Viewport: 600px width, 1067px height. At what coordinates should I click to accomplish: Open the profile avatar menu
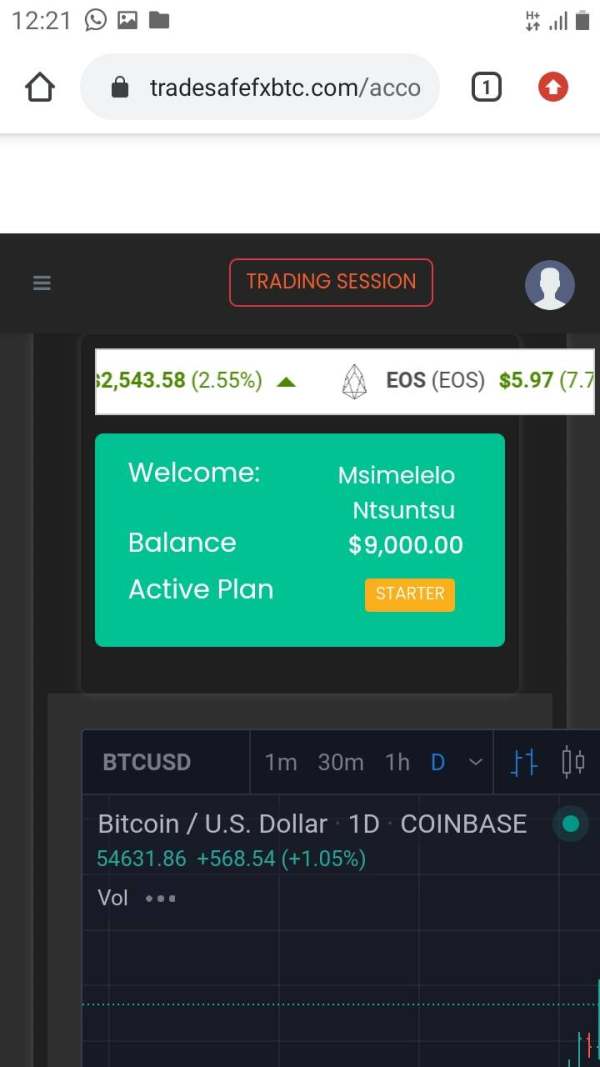pos(550,284)
